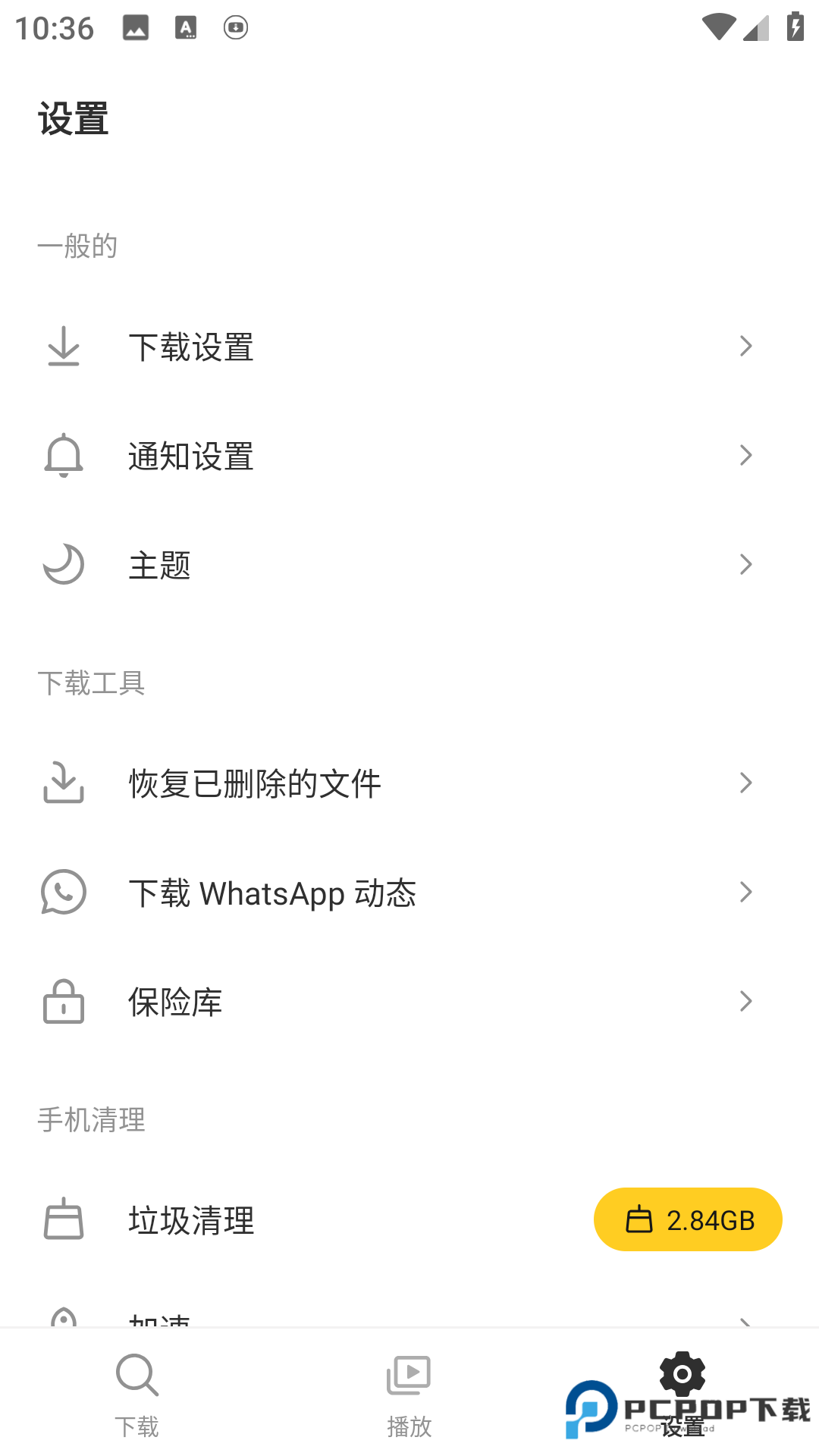Tap the yellow 2.84GB cleanup badge

[687, 1219]
